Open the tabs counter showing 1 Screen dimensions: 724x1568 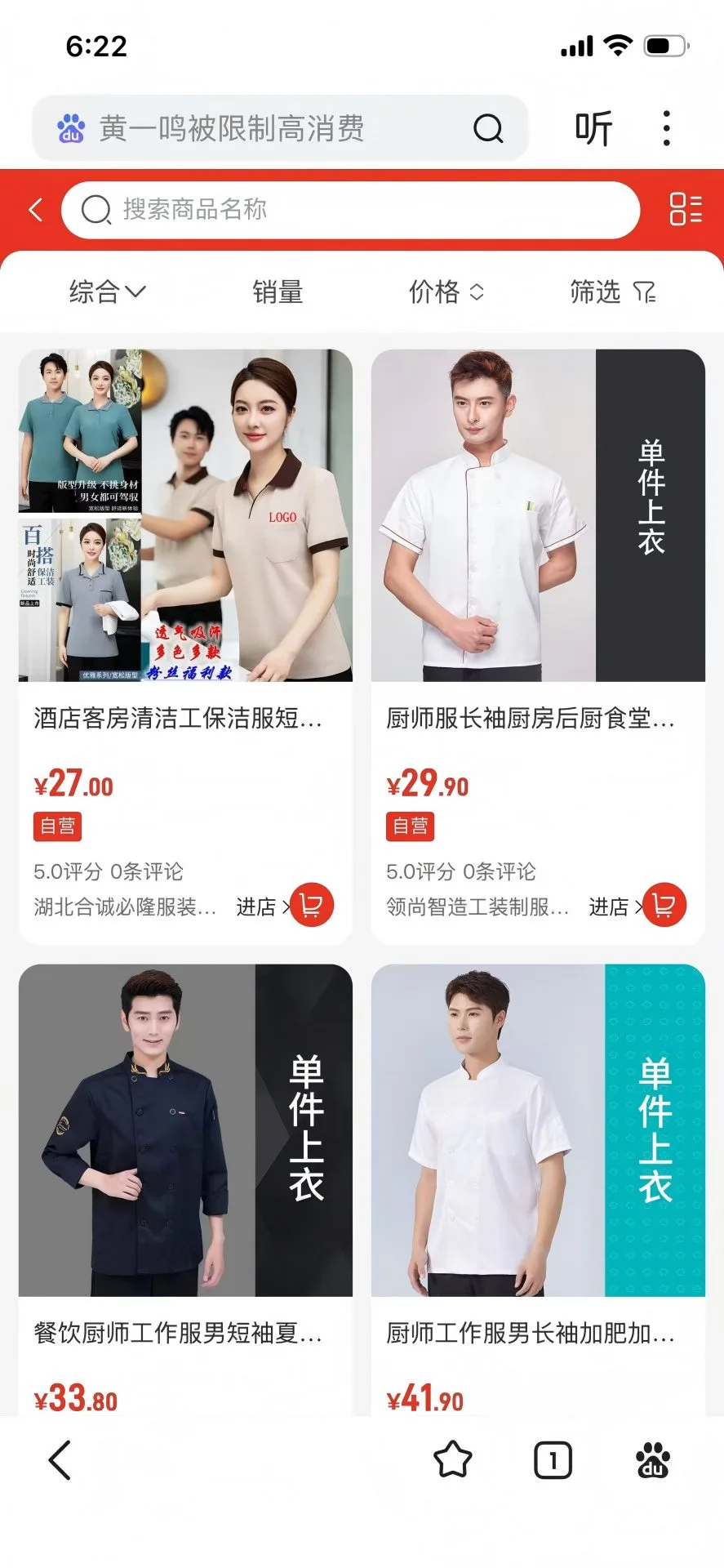tap(553, 1460)
